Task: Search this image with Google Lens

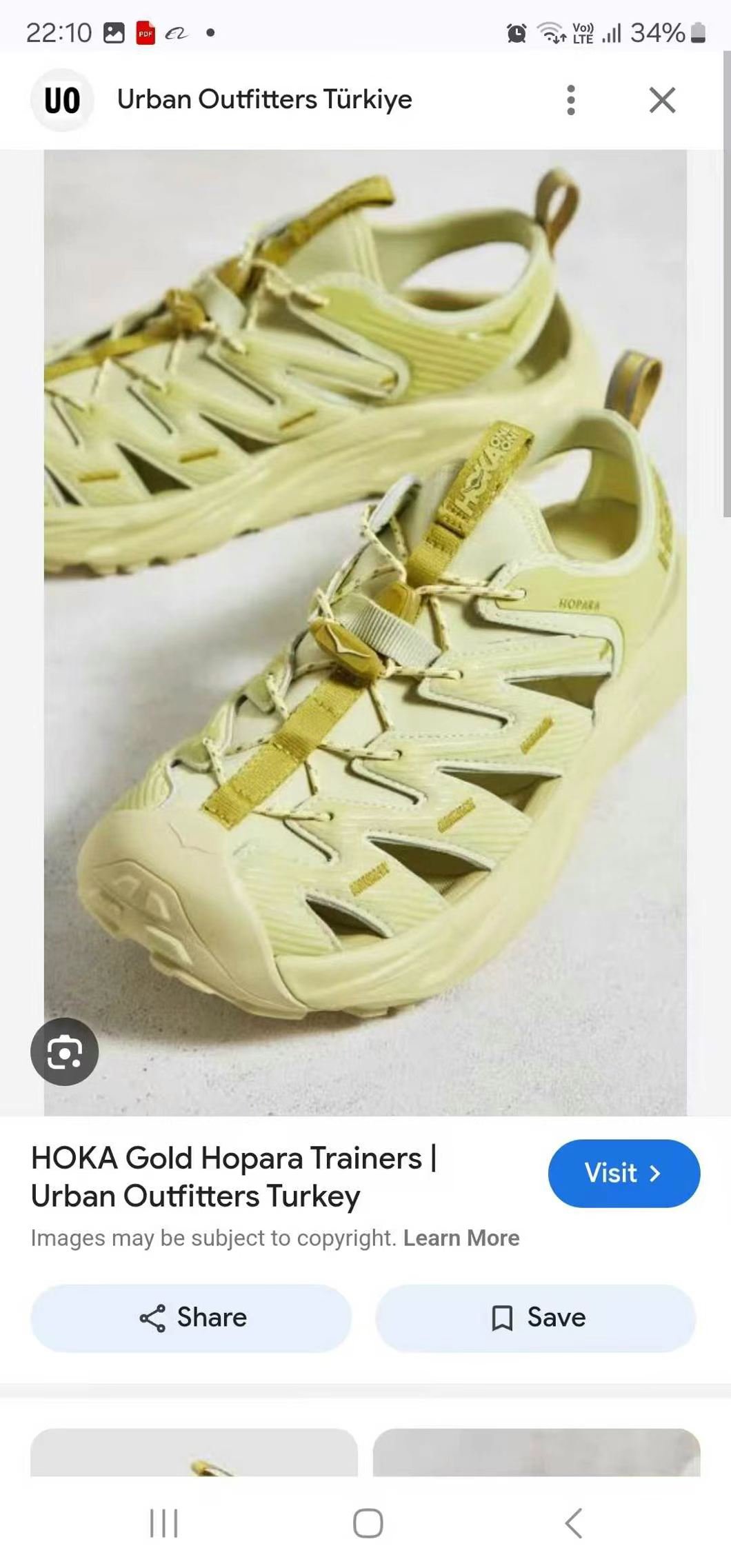Action: [64, 1052]
